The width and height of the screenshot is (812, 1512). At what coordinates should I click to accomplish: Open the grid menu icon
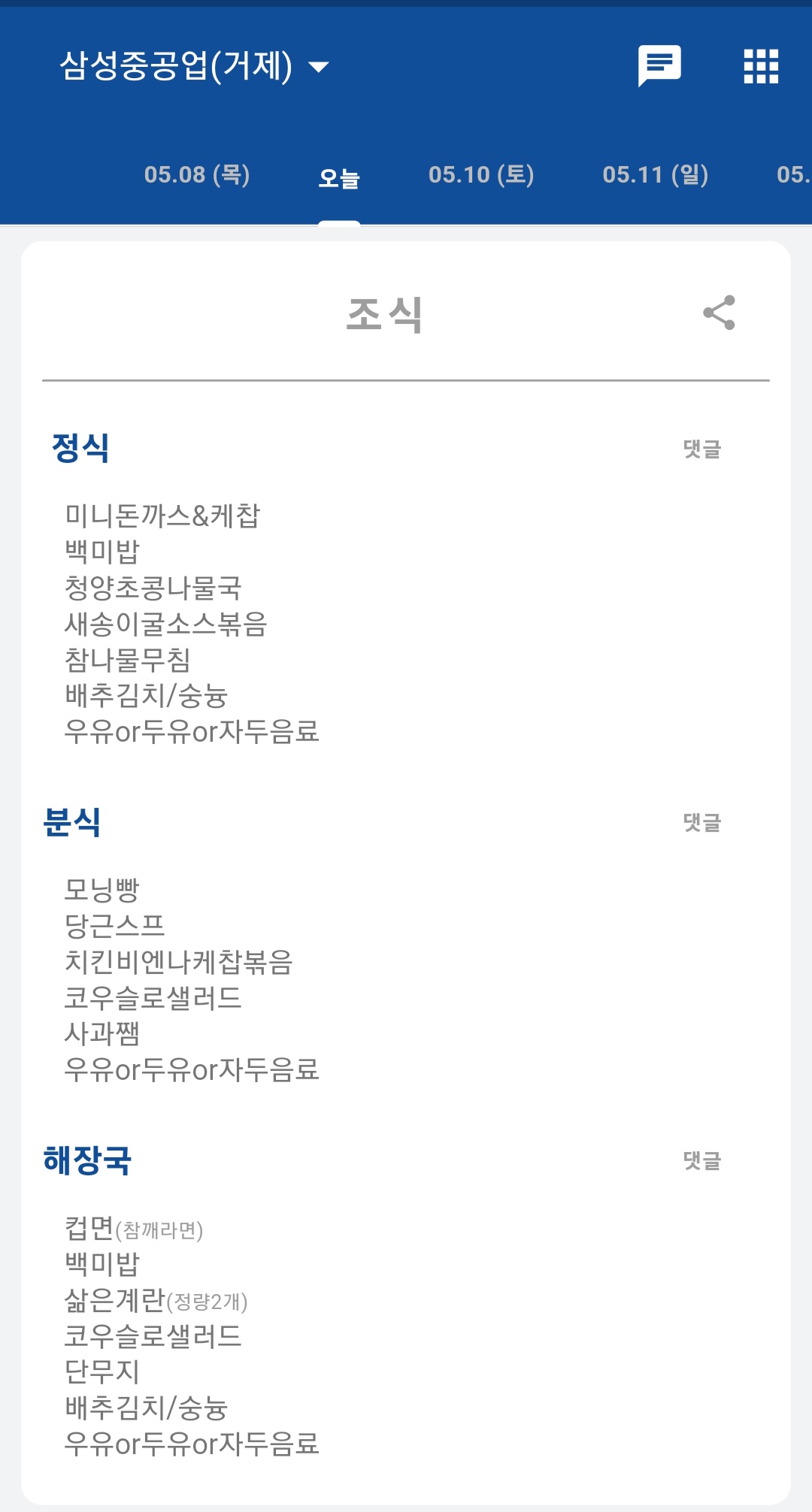coord(761,66)
